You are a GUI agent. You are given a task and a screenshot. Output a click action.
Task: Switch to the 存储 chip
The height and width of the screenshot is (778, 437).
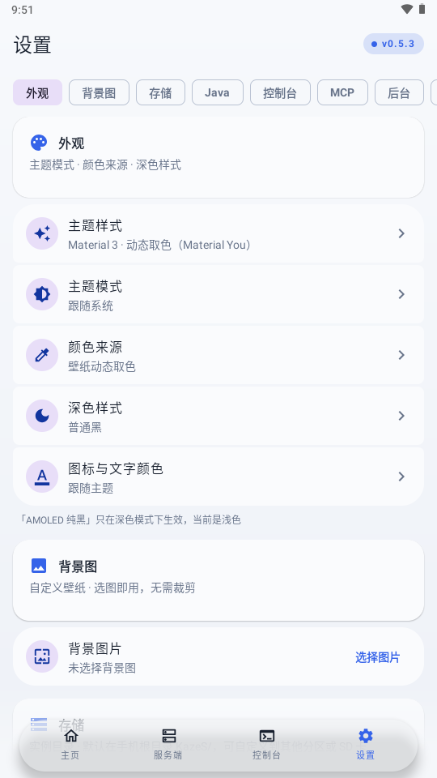(x=161, y=92)
